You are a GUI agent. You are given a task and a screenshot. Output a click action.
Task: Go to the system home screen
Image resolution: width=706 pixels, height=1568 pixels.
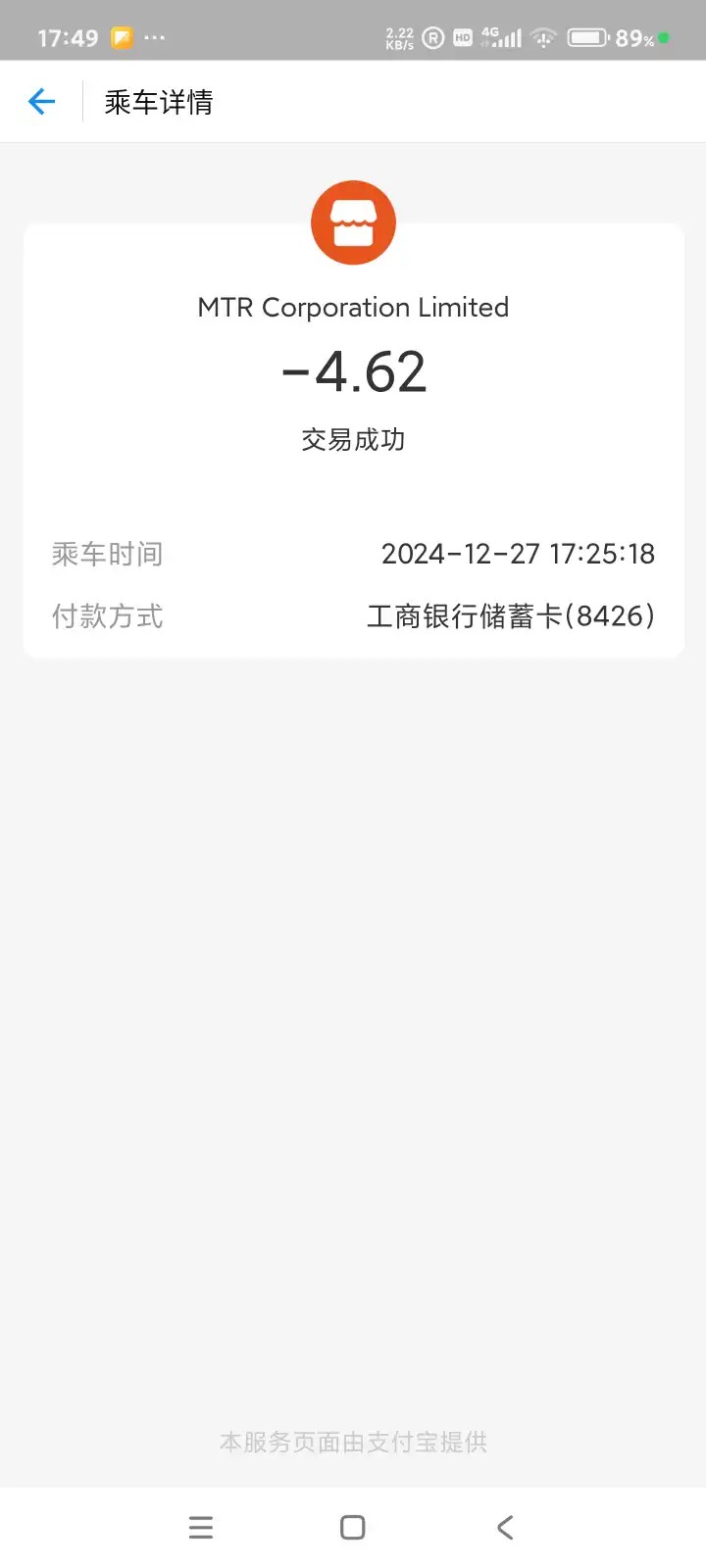[353, 1527]
